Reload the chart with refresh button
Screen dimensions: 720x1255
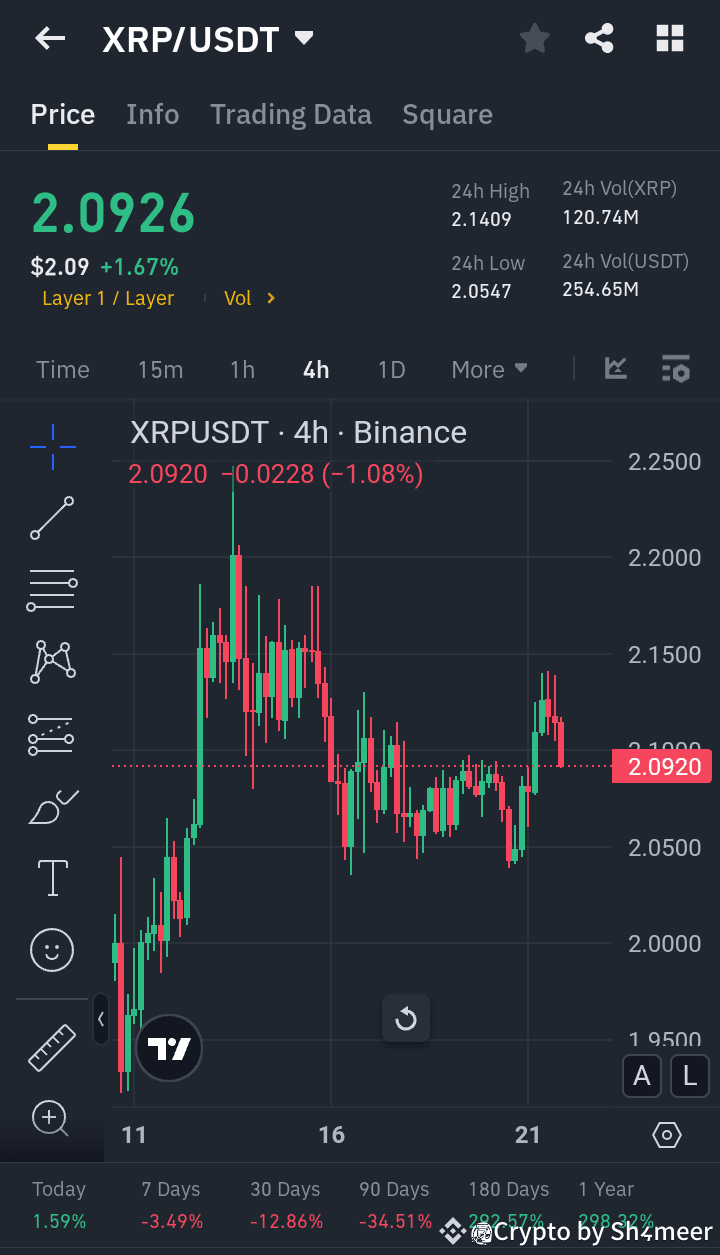pos(406,1018)
